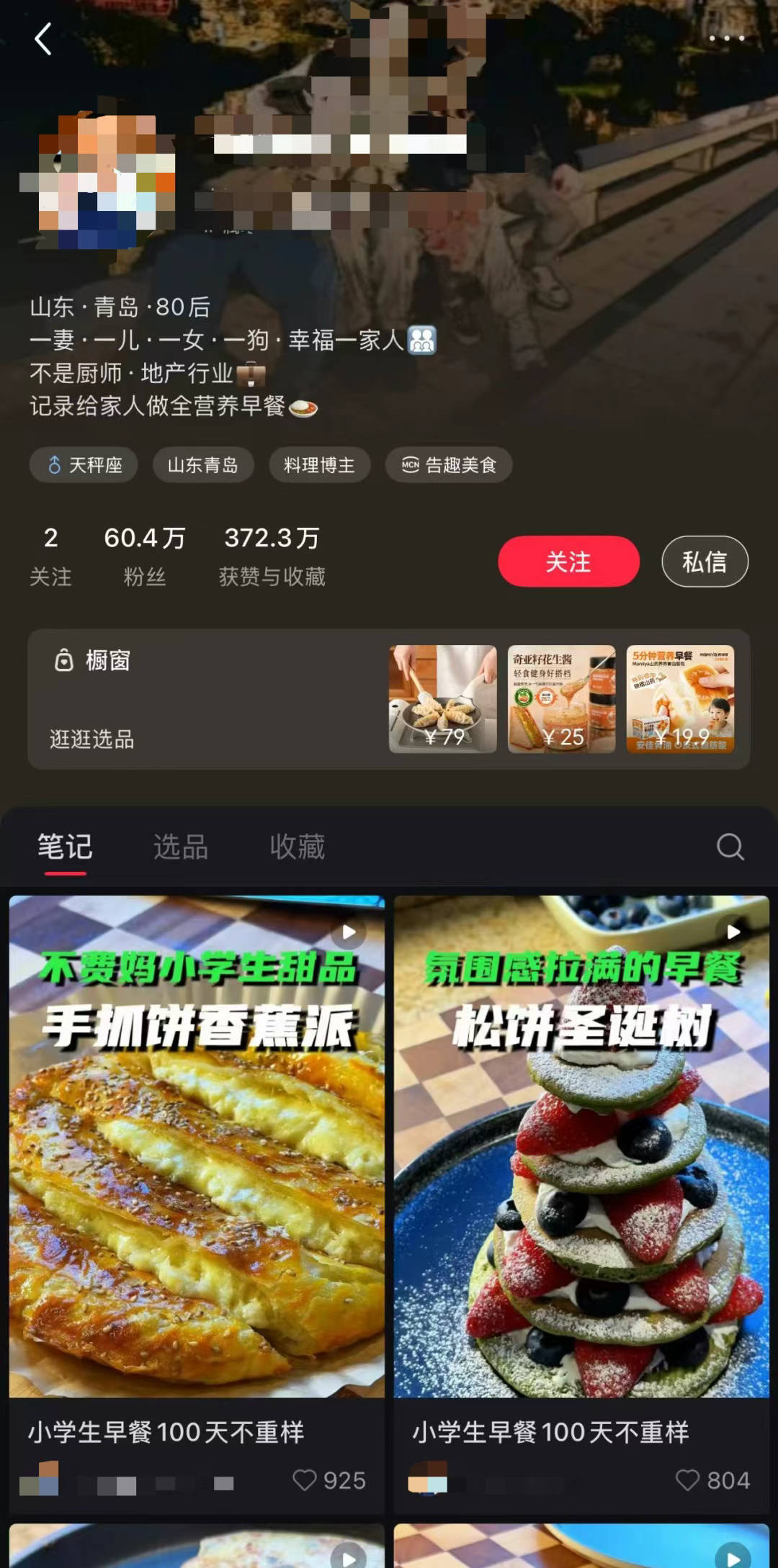Open the three-dot overflow menu

tap(726, 39)
